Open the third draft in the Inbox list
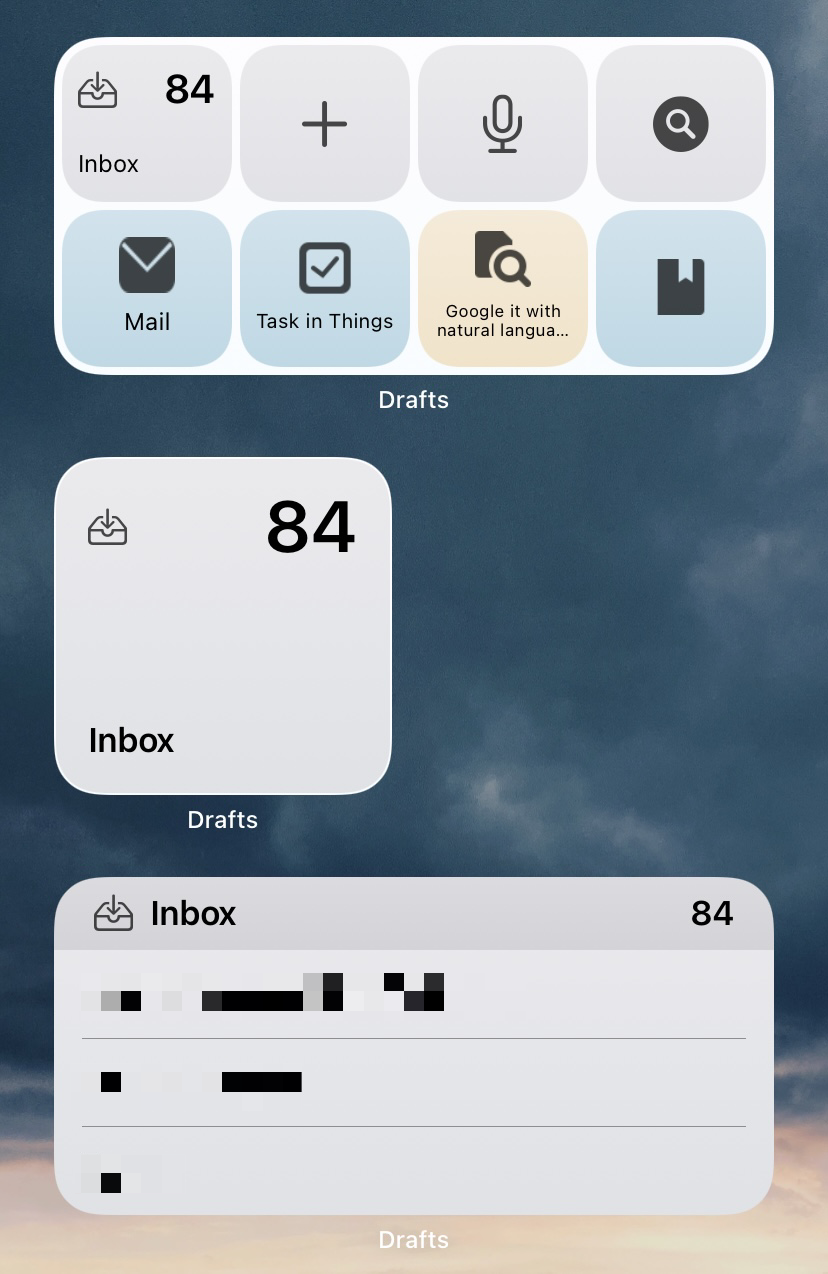The height and width of the screenshot is (1274, 828). coord(413,1170)
